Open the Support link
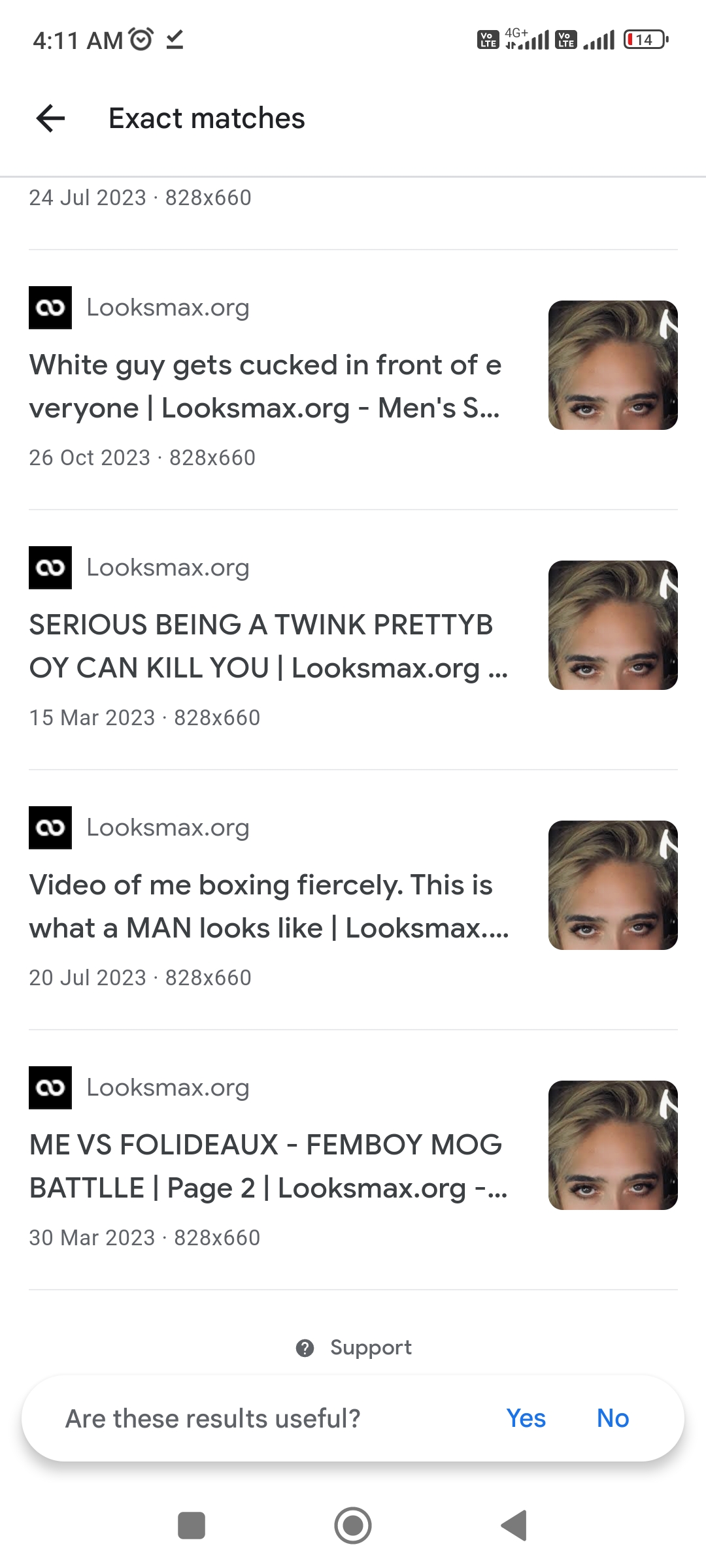The height and width of the screenshot is (1568, 706). pyautogui.click(x=354, y=1347)
